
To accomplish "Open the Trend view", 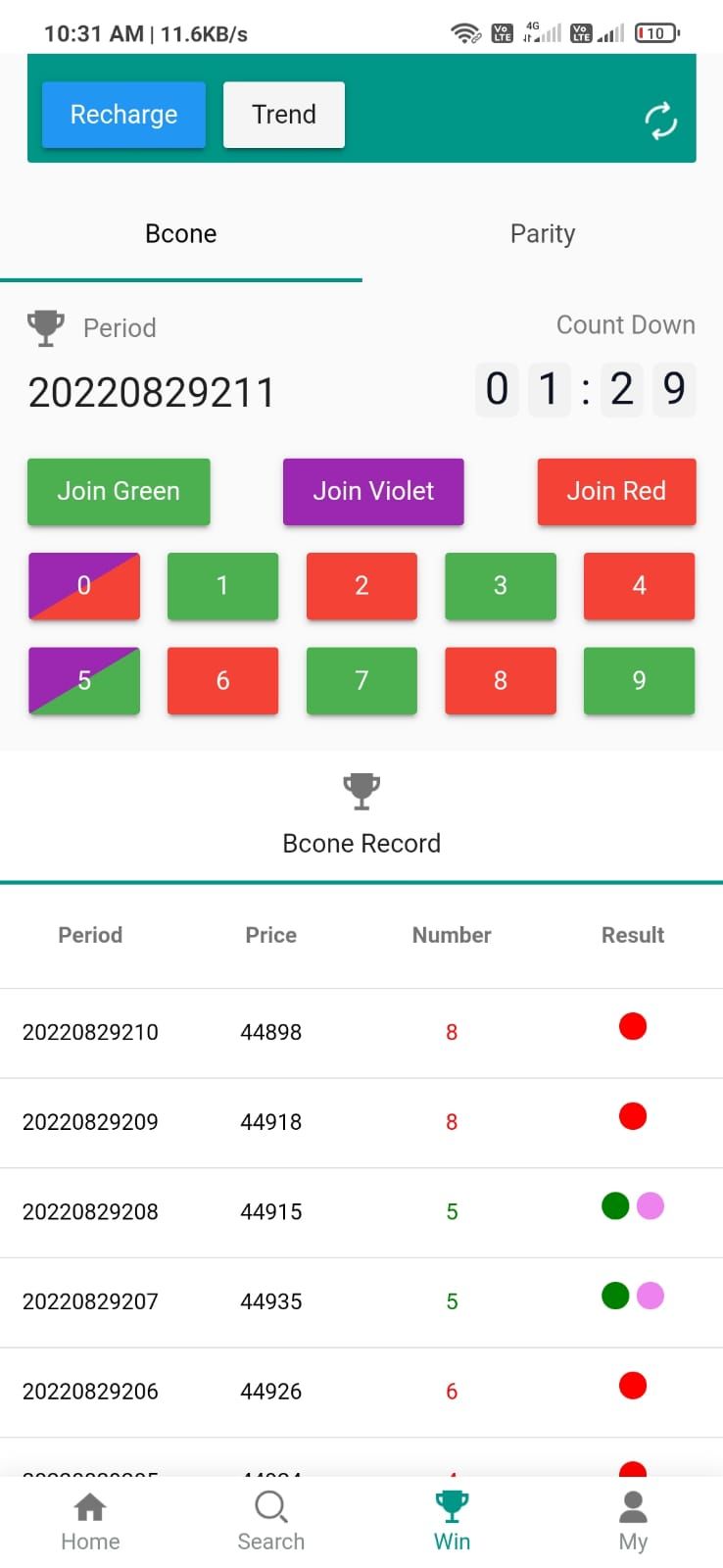I will point(284,115).
